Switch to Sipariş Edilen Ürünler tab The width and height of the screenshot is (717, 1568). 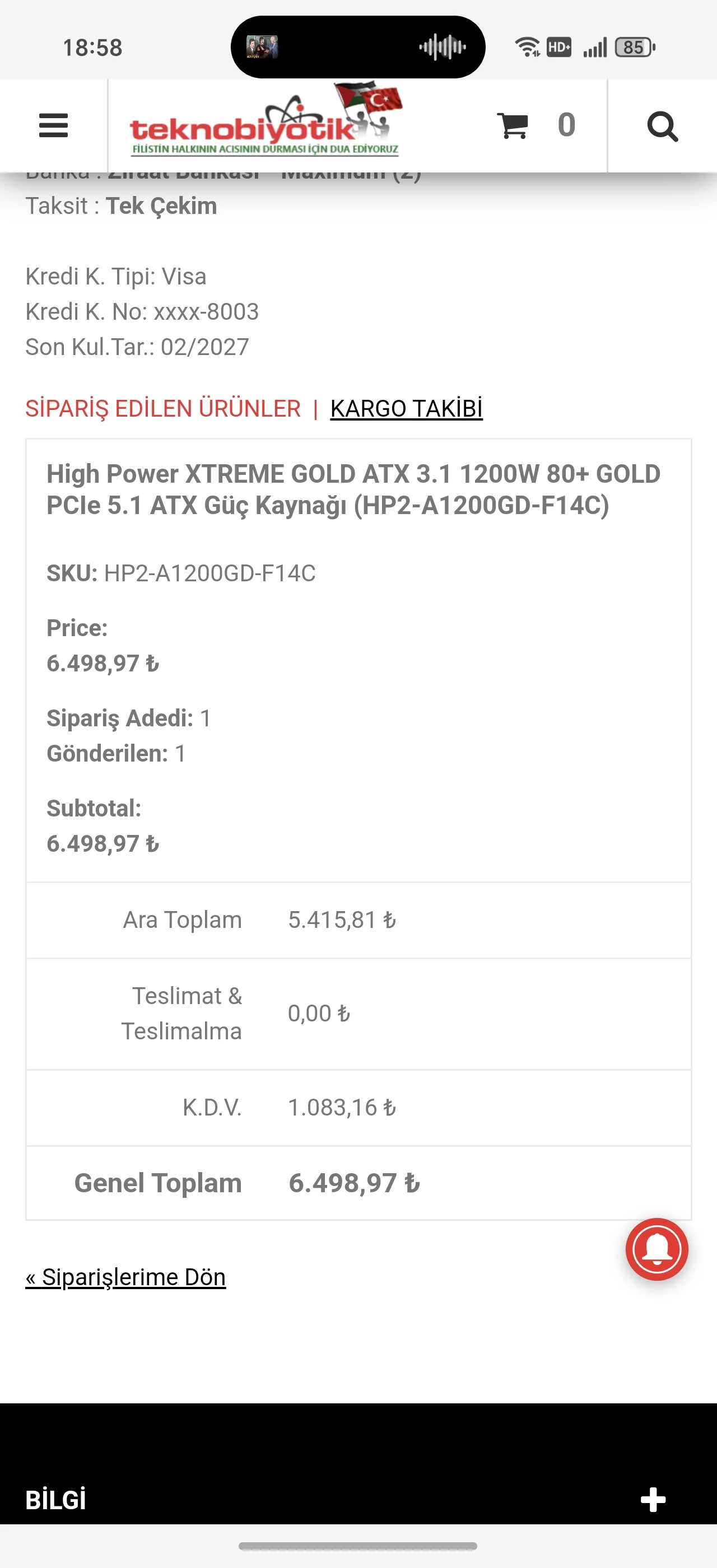(x=163, y=408)
